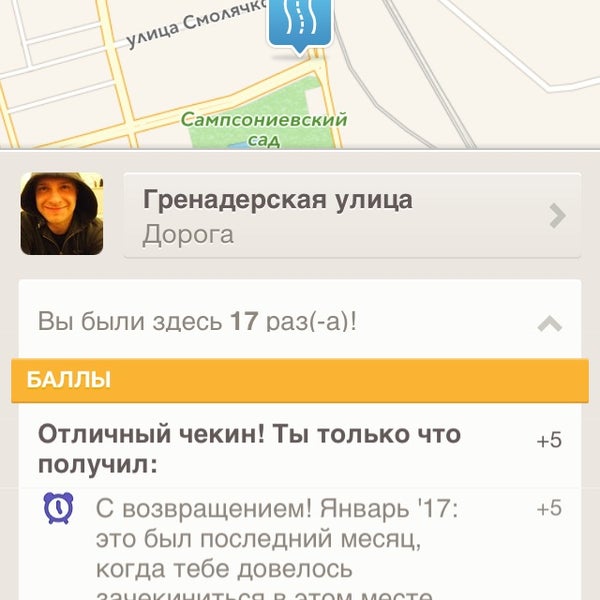
Task: Collapse the 'Вы были здесь 17 раз' panel
Action: click(550, 323)
